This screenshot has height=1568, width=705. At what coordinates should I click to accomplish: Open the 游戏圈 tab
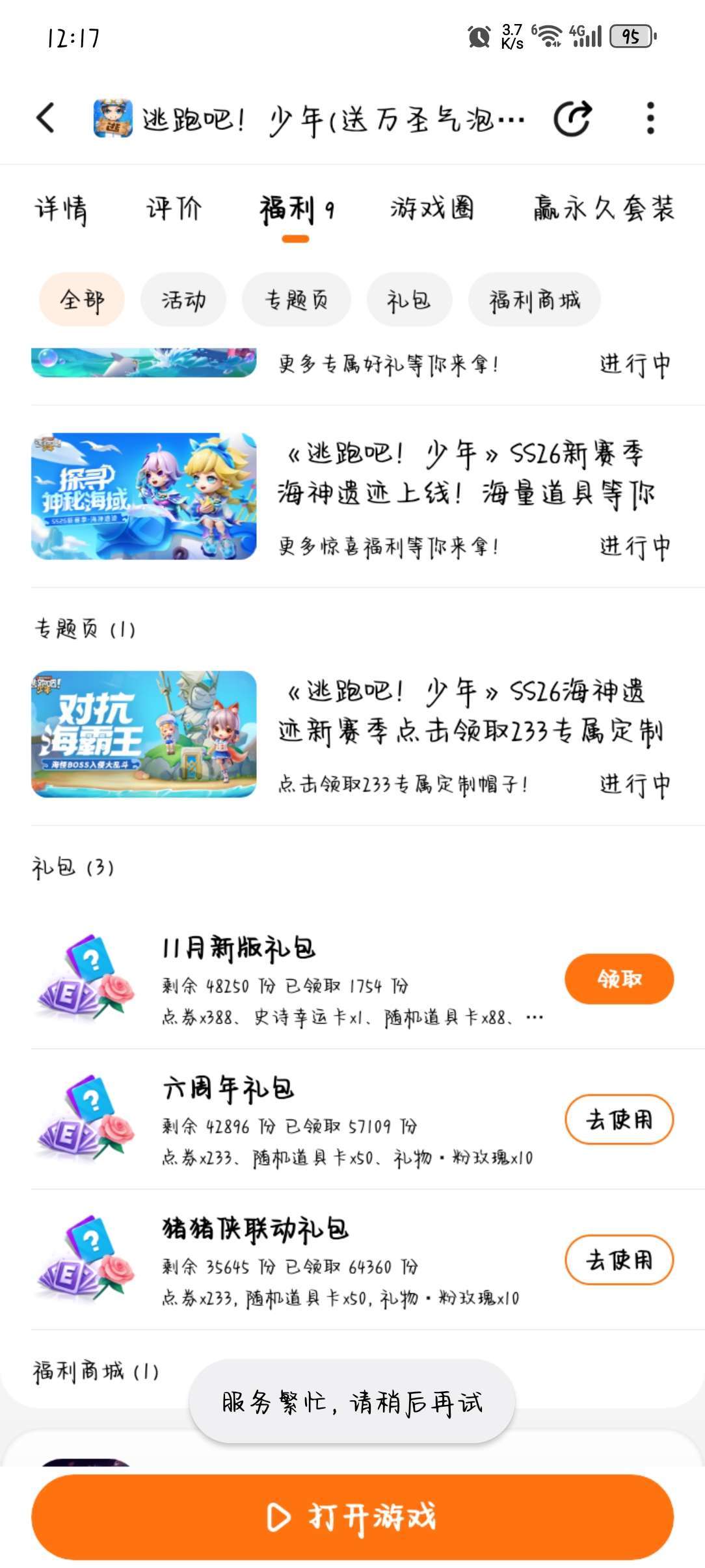click(432, 209)
